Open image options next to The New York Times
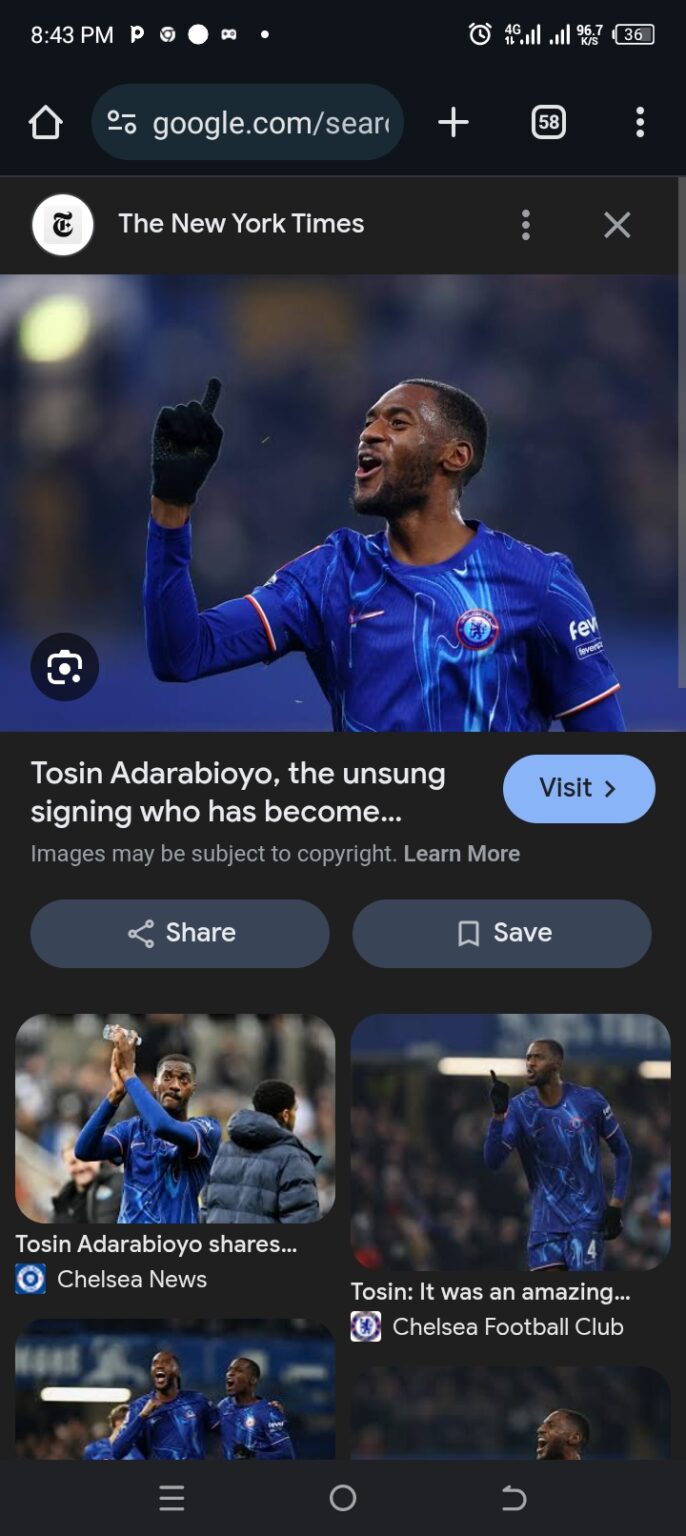 (x=526, y=225)
